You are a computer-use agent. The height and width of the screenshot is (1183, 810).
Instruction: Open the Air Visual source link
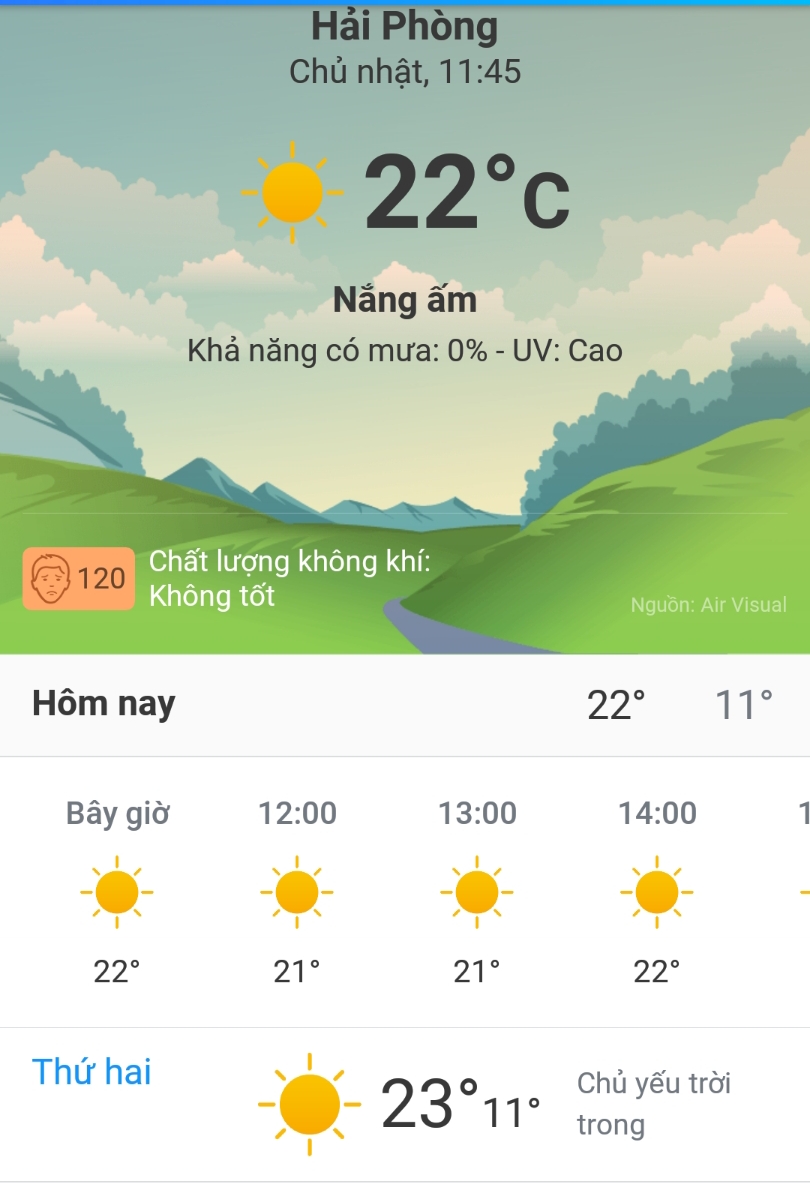[708, 605]
